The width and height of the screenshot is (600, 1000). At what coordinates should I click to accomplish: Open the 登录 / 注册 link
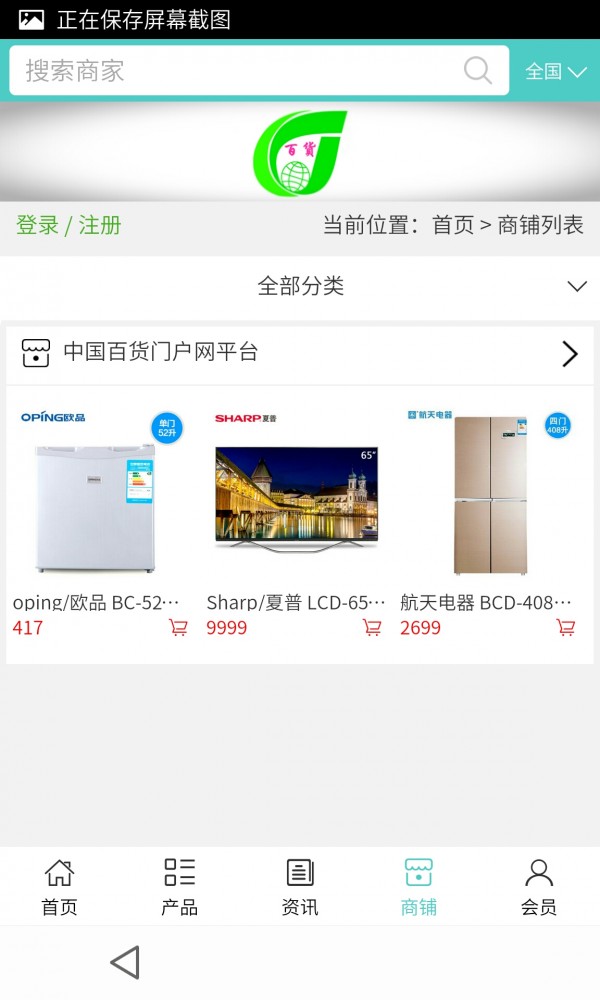point(69,225)
